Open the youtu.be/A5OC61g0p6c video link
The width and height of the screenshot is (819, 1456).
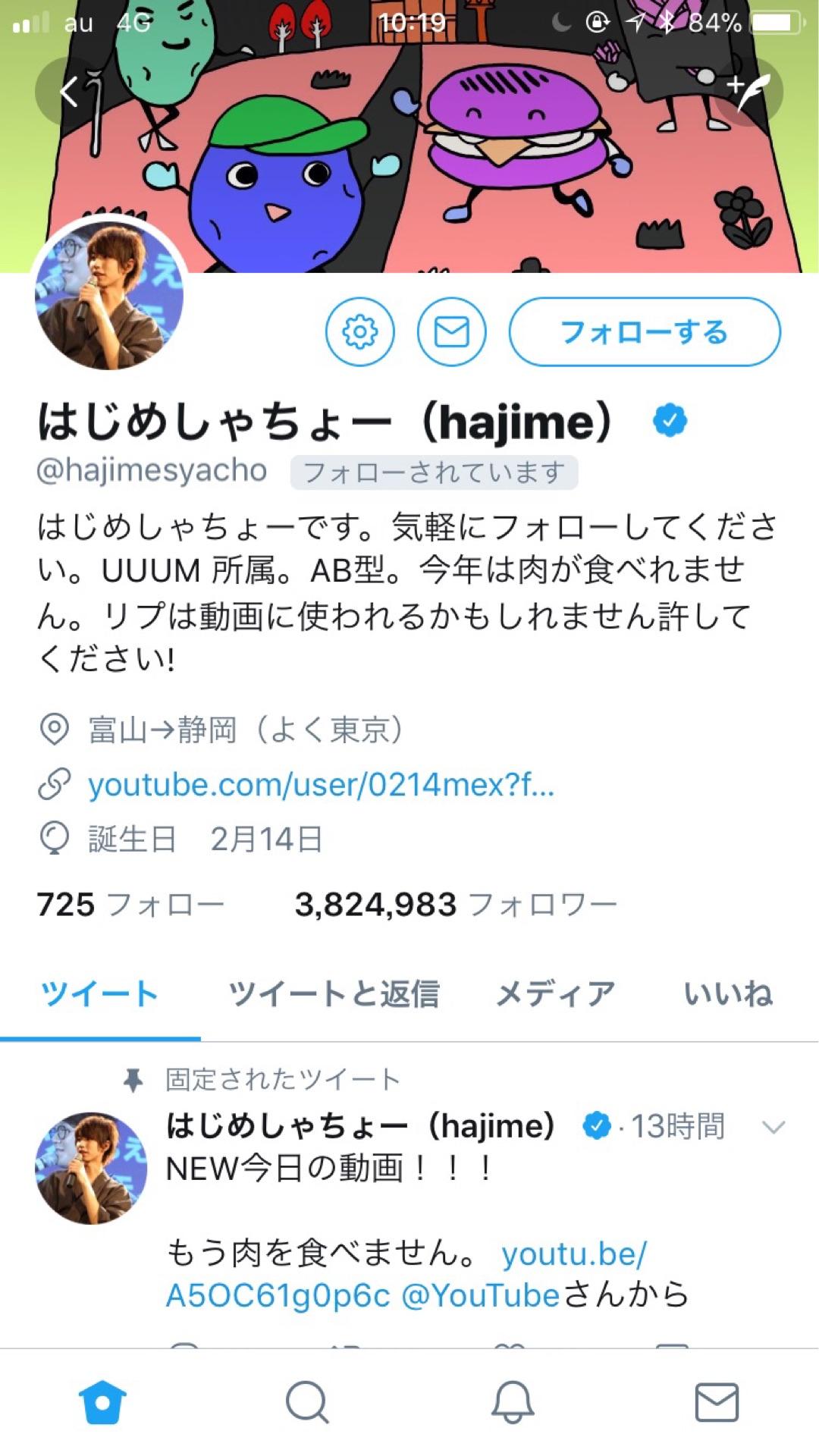coord(574,1255)
